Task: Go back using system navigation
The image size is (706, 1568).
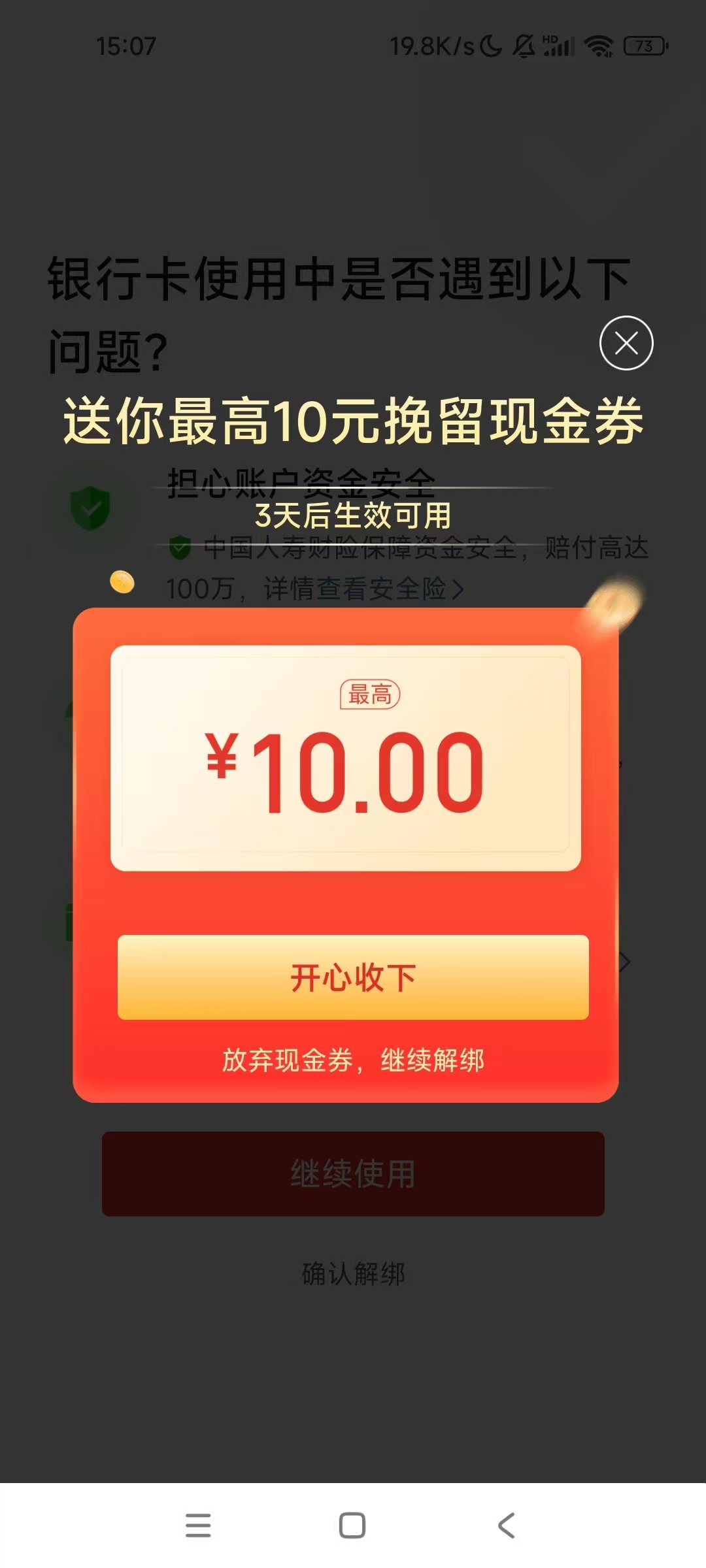Action: tap(507, 1526)
